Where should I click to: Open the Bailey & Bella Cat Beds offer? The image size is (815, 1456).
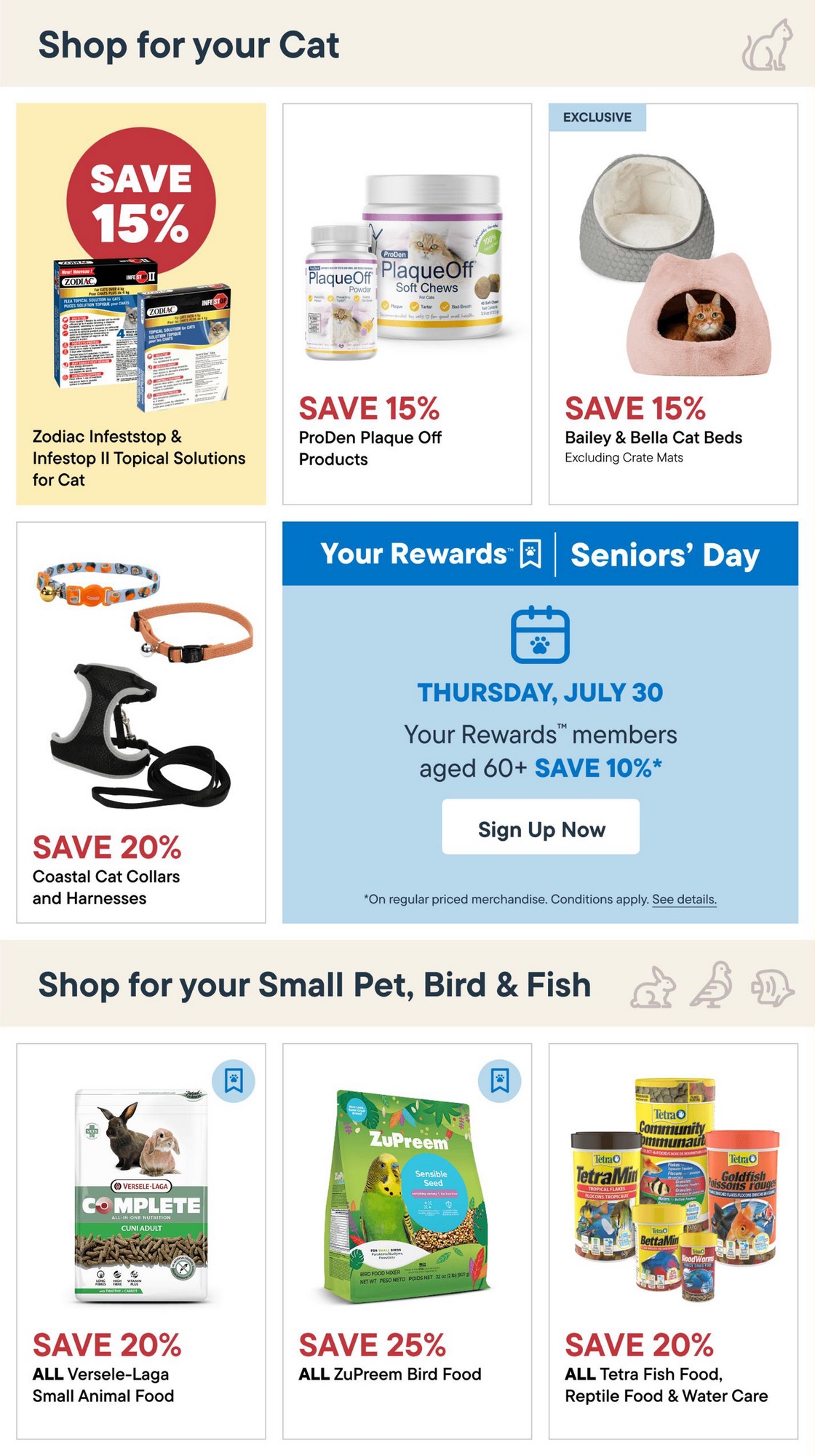pos(673,304)
